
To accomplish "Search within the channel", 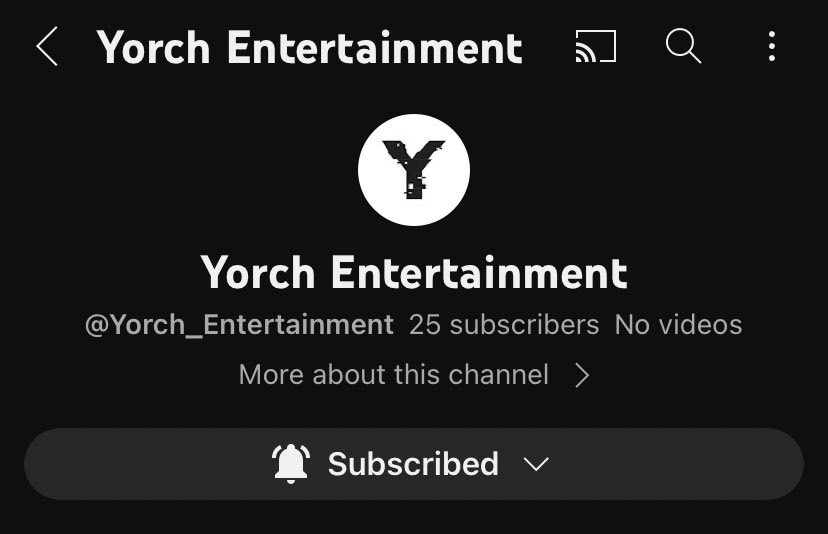I will pyautogui.click(x=683, y=46).
